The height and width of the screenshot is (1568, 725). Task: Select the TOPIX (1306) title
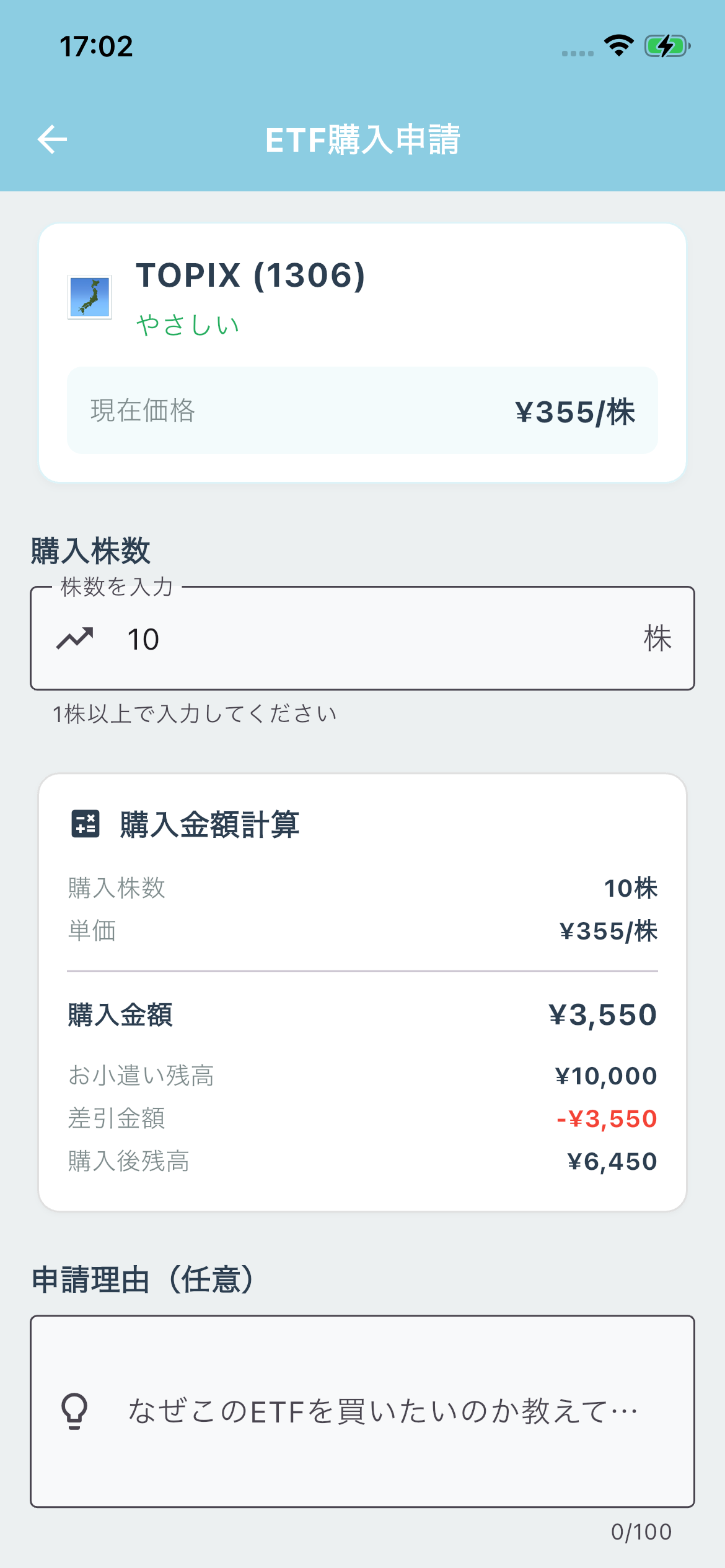(252, 277)
